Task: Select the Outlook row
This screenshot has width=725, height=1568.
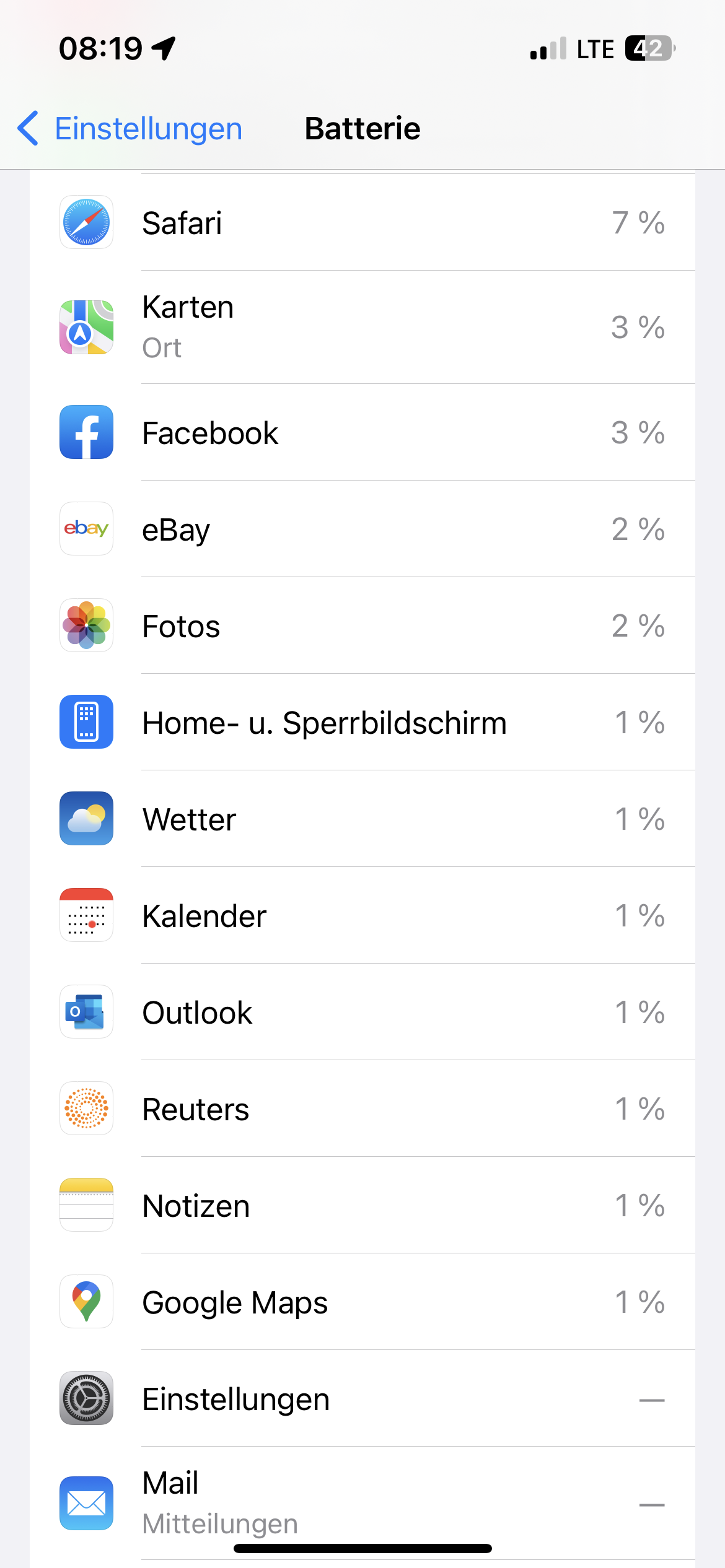Action: click(x=362, y=1012)
